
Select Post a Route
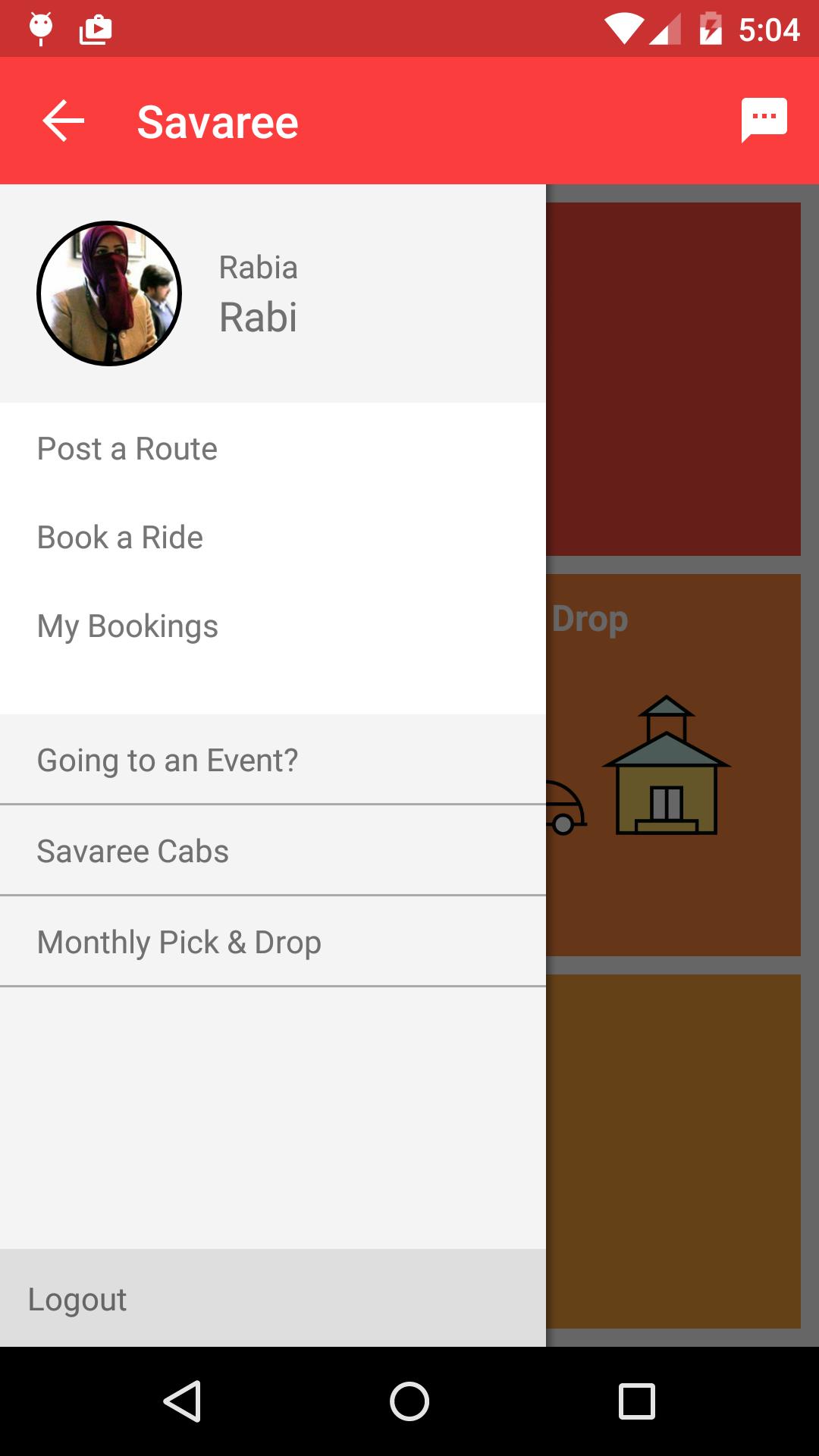click(x=127, y=449)
